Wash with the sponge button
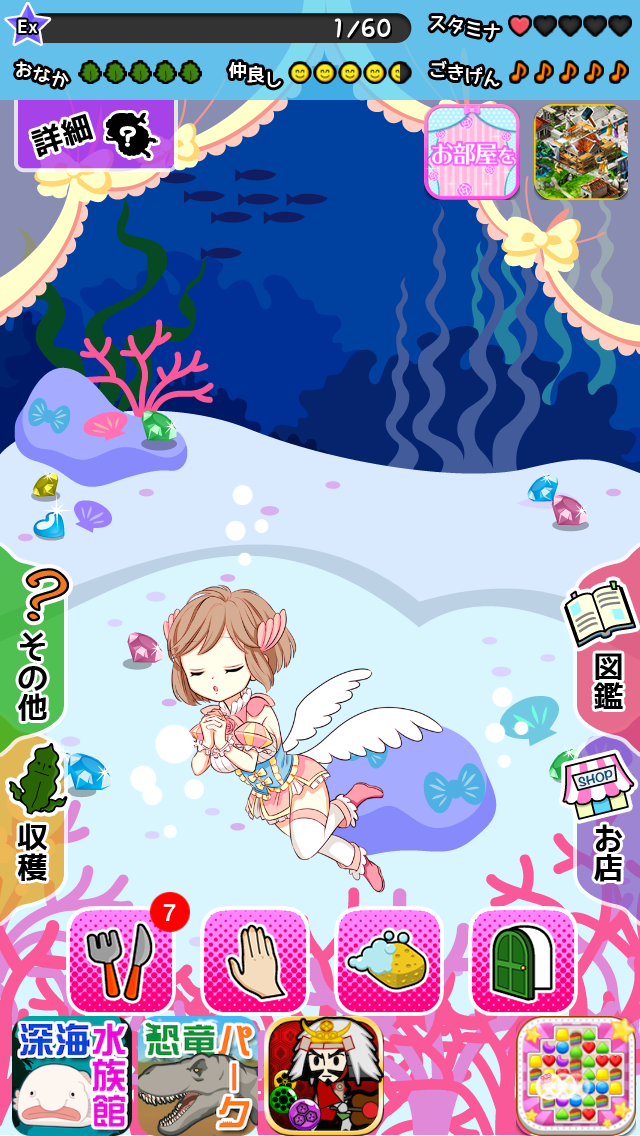The height and width of the screenshot is (1136, 640). (389, 962)
